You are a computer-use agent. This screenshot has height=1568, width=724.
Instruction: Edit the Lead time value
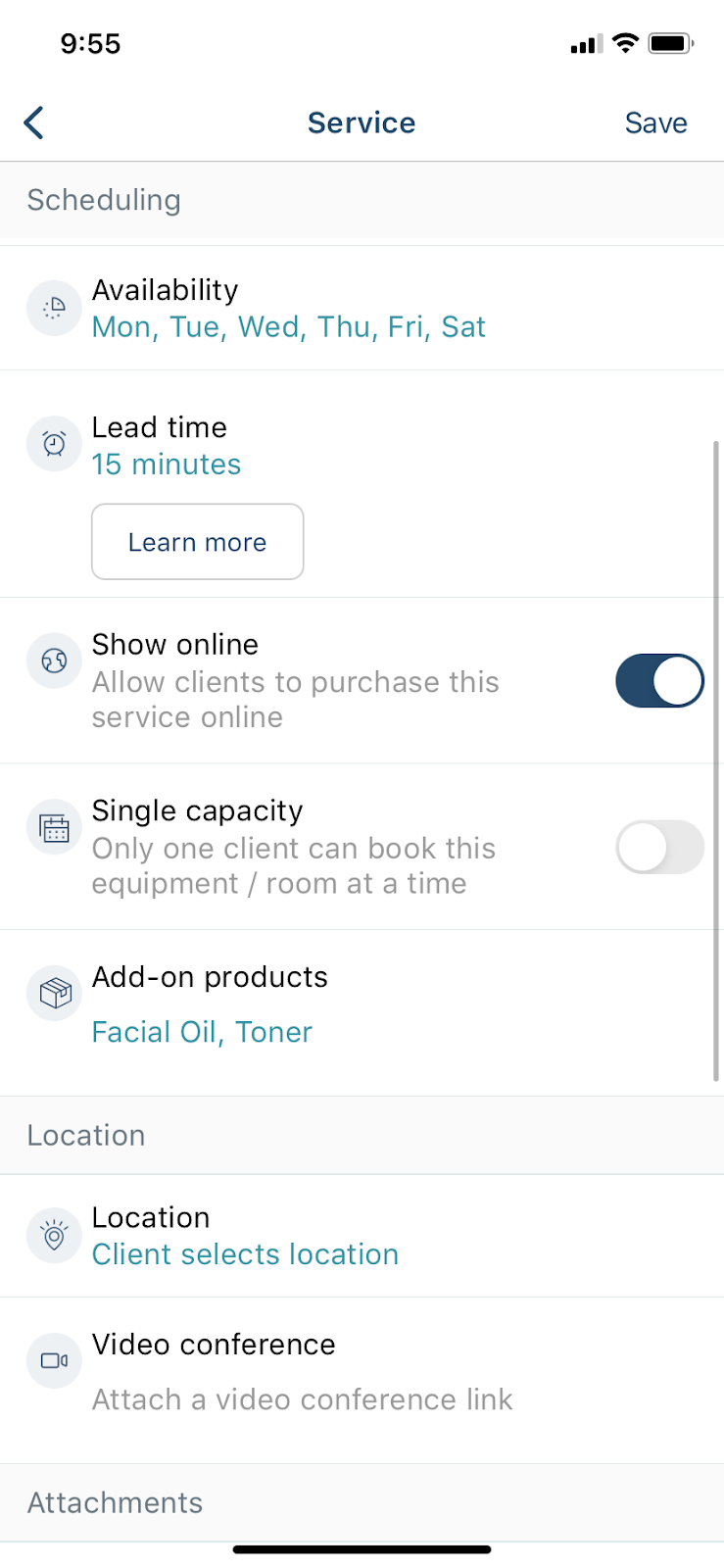(362, 446)
